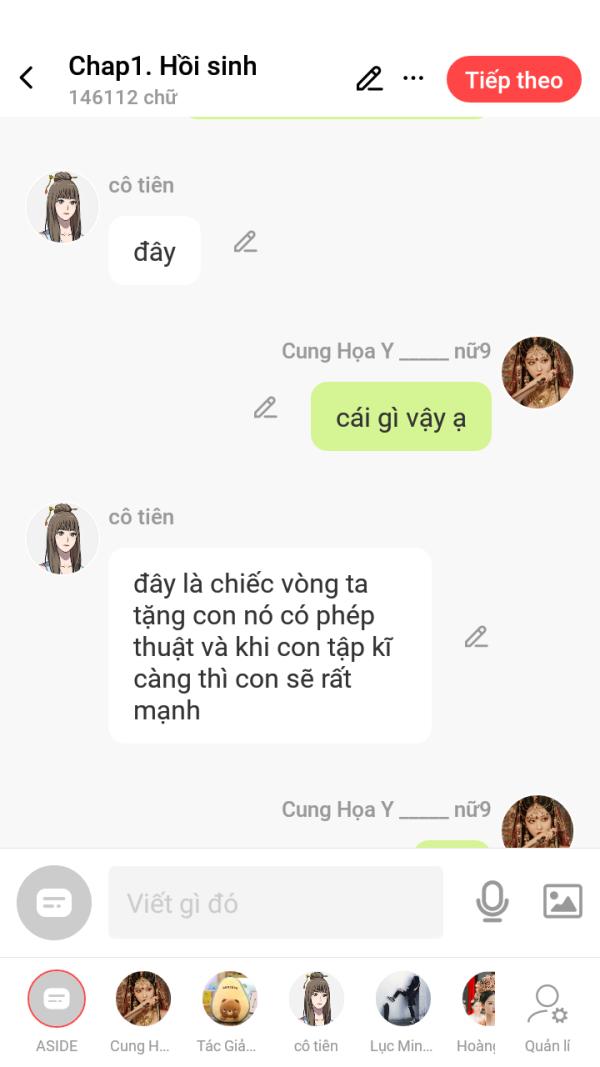
Task: Choose the Hoàng character avatar
Action: coord(477,1012)
